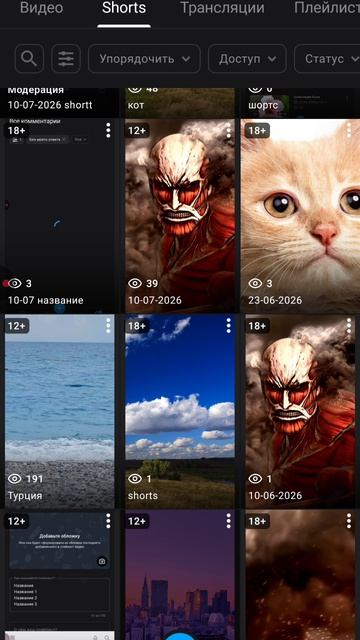Expand the Упорядочить dropdown
The width and height of the screenshot is (360, 640).
click(x=144, y=59)
